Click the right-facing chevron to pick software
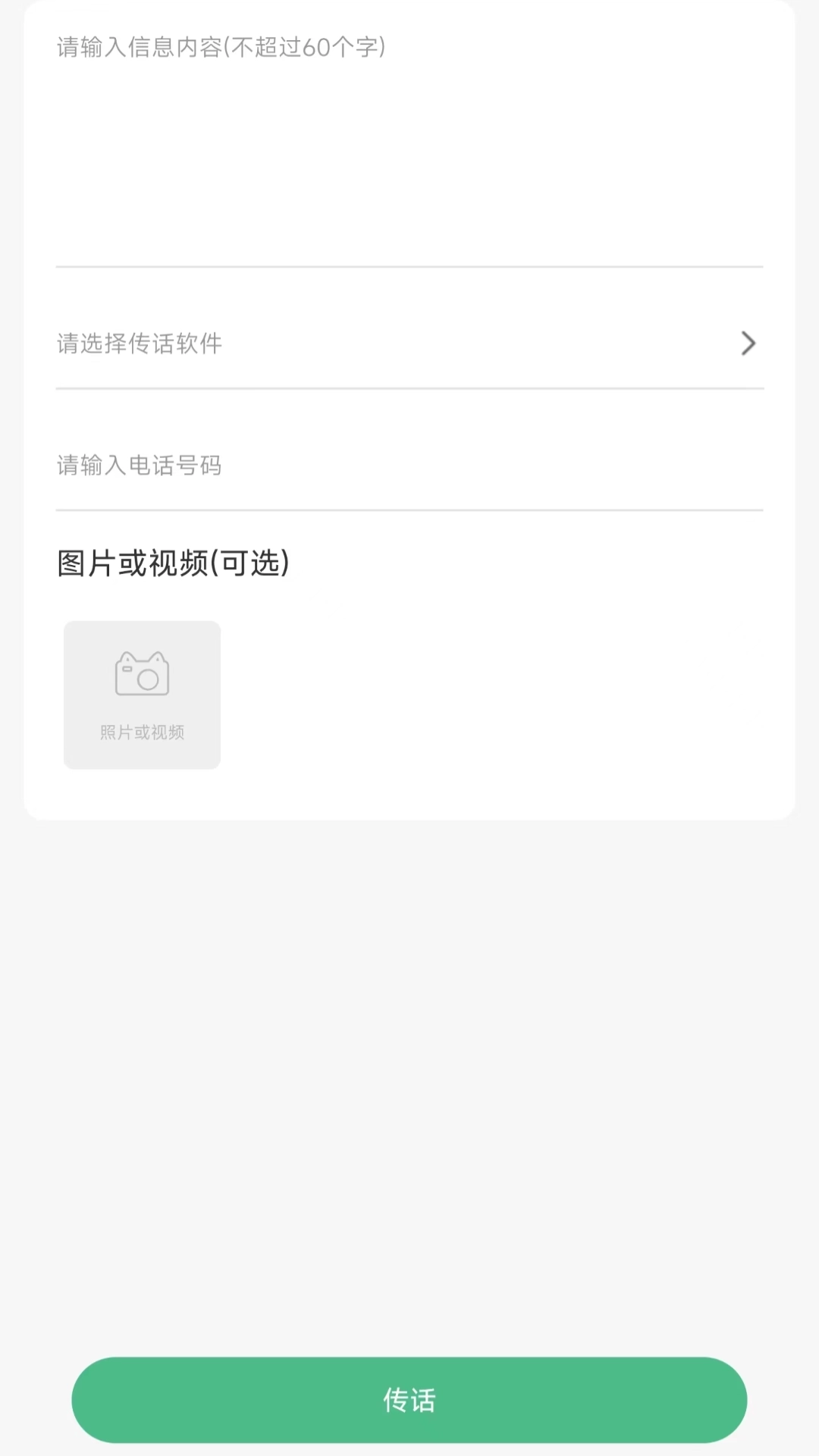This screenshot has width=819, height=1456. tap(748, 344)
